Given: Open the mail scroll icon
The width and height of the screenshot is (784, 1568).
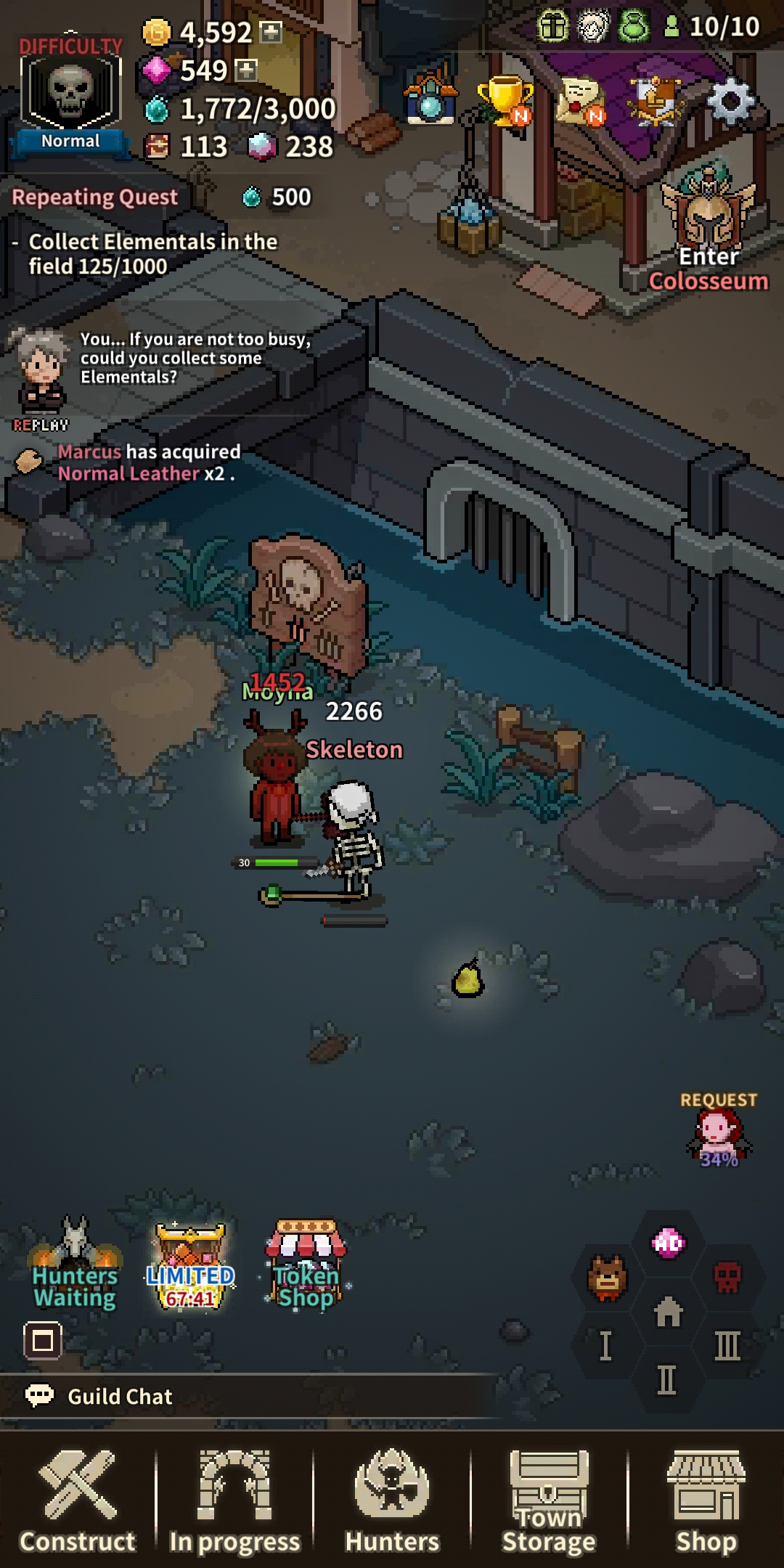Looking at the screenshot, I should point(581,102).
